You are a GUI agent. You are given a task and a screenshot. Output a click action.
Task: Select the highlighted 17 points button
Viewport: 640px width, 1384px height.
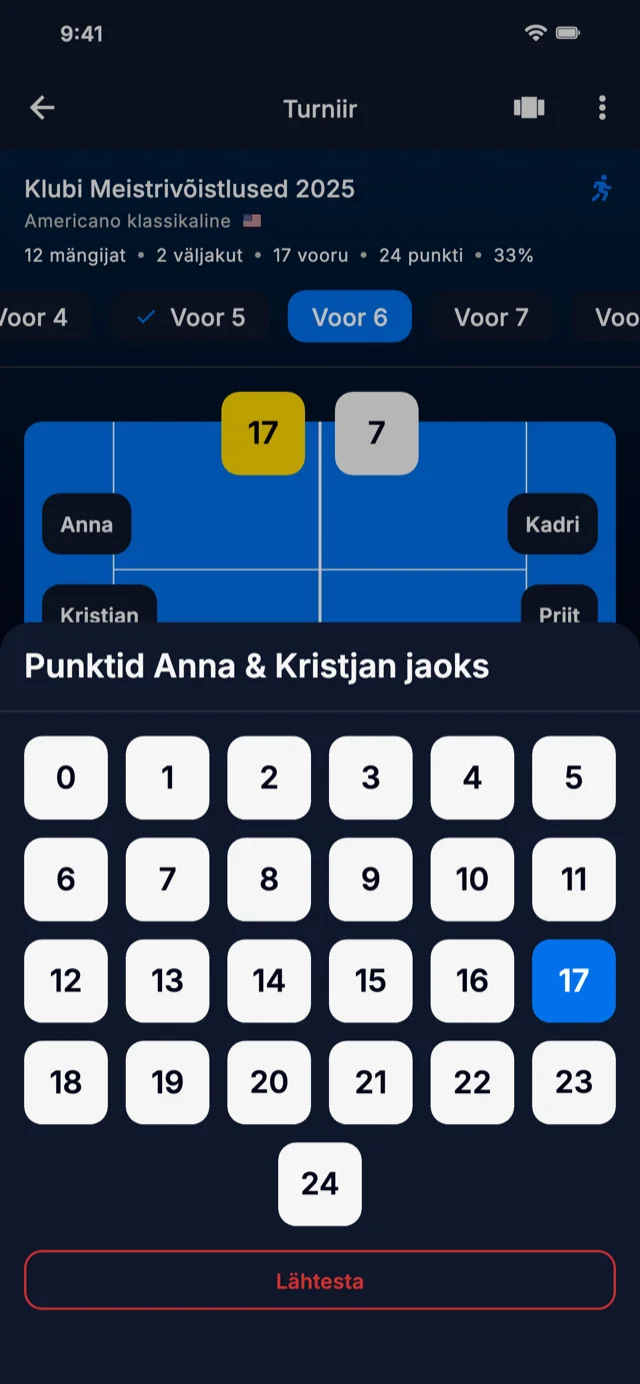pyautogui.click(x=574, y=981)
